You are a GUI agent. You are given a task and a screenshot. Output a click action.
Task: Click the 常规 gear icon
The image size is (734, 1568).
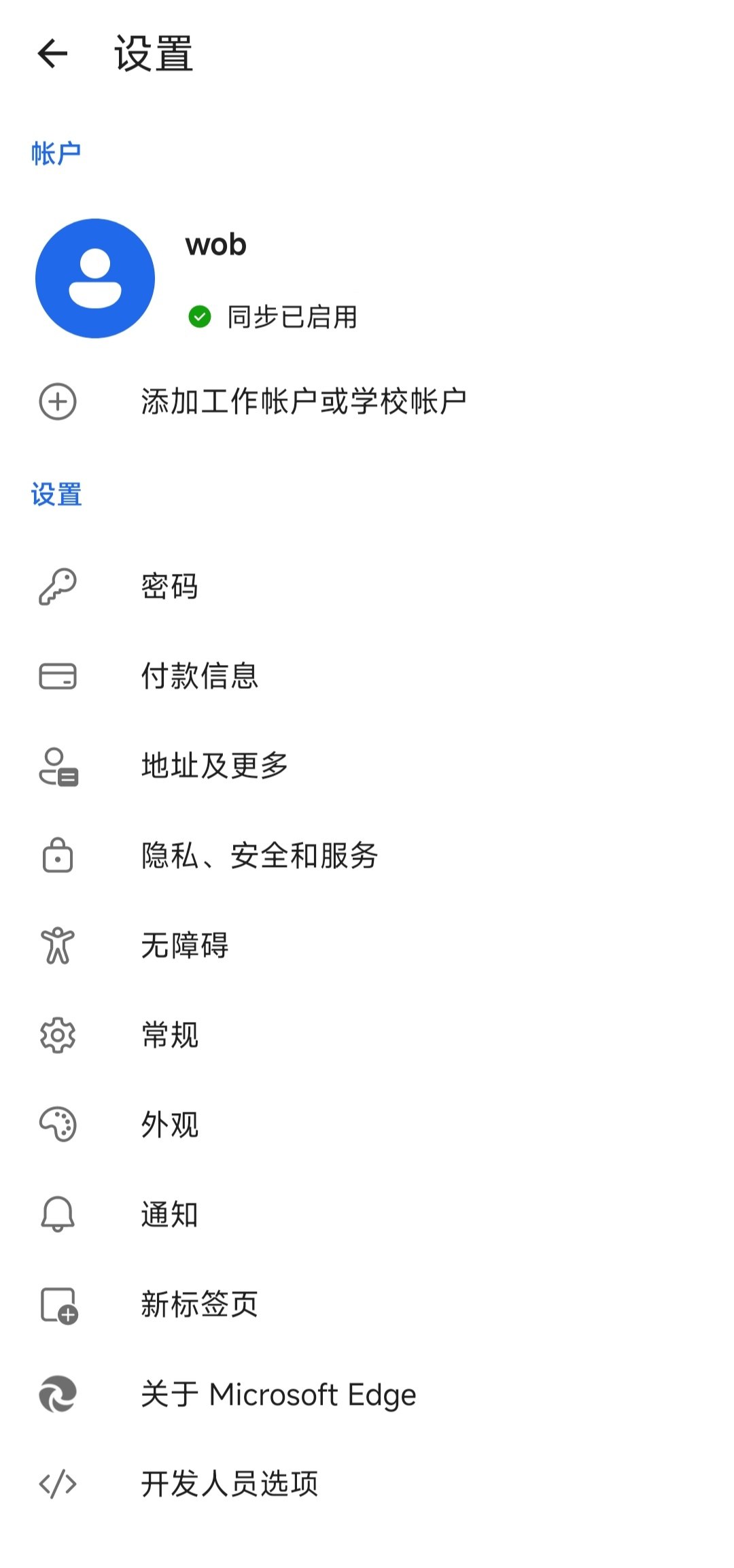point(58,1035)
